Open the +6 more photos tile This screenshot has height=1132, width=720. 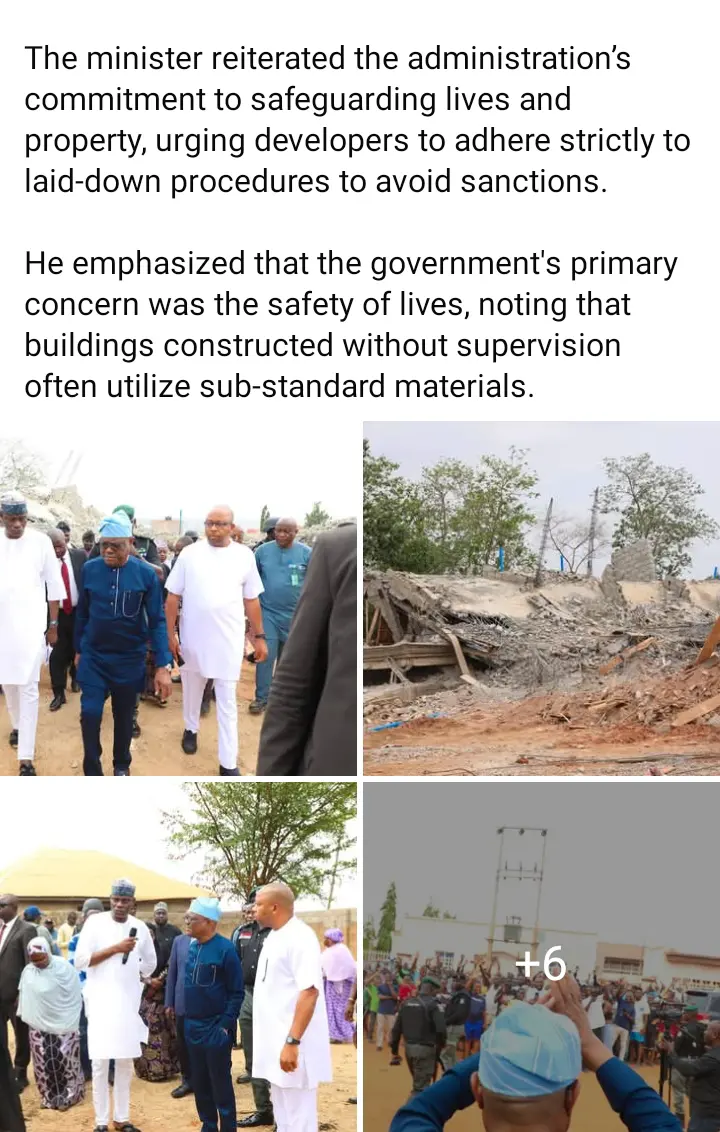(541, 956)
